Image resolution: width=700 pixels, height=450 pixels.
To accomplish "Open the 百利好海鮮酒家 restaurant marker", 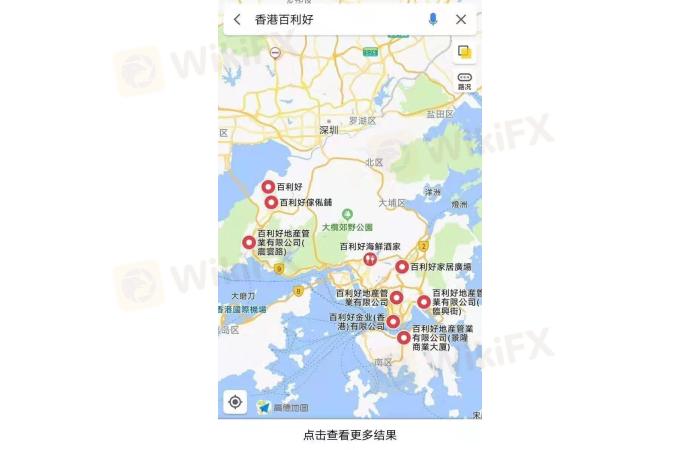I will click(x=370, y=259).
